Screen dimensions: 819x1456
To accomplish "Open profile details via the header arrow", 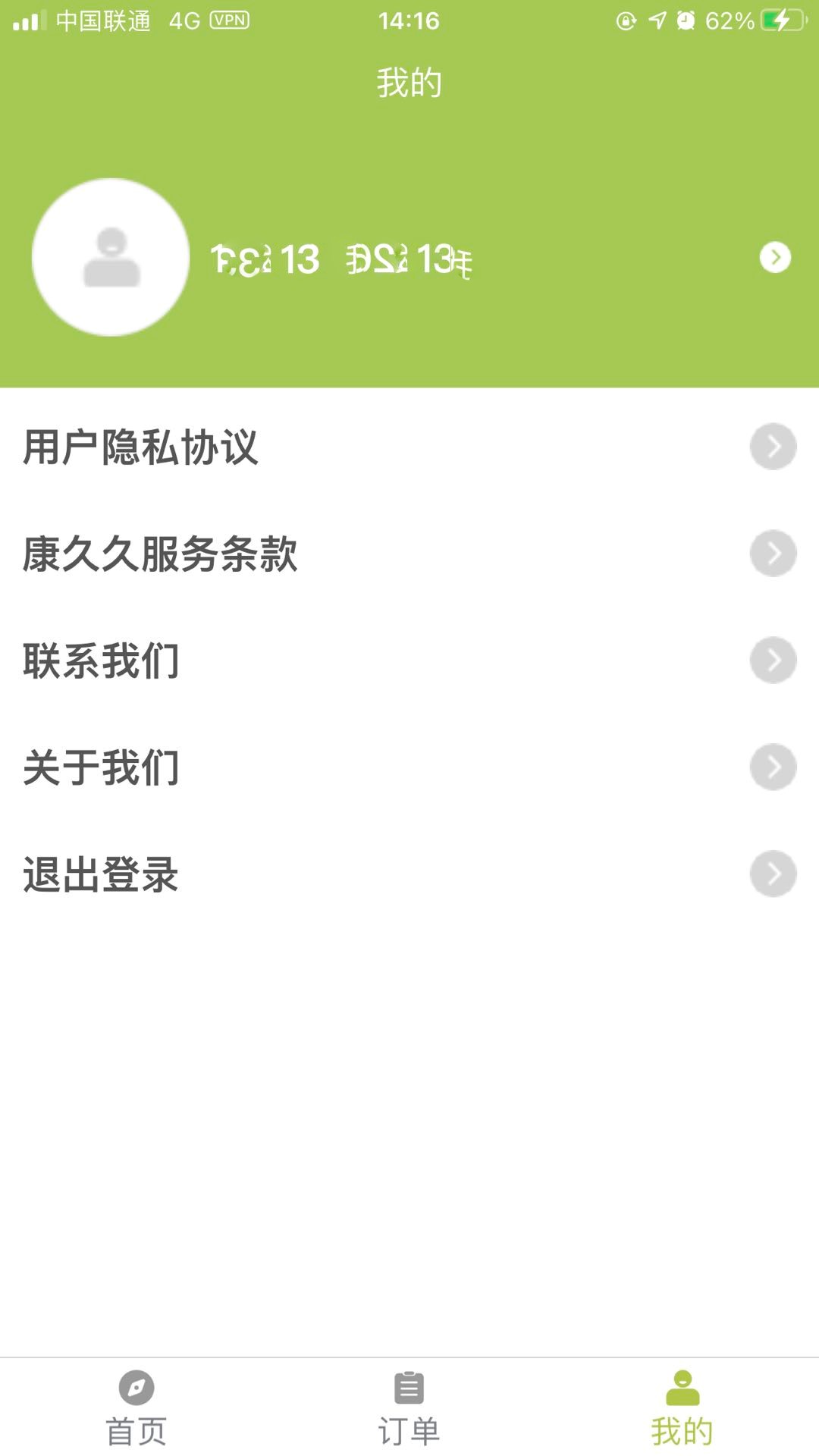I will (775, 257).
